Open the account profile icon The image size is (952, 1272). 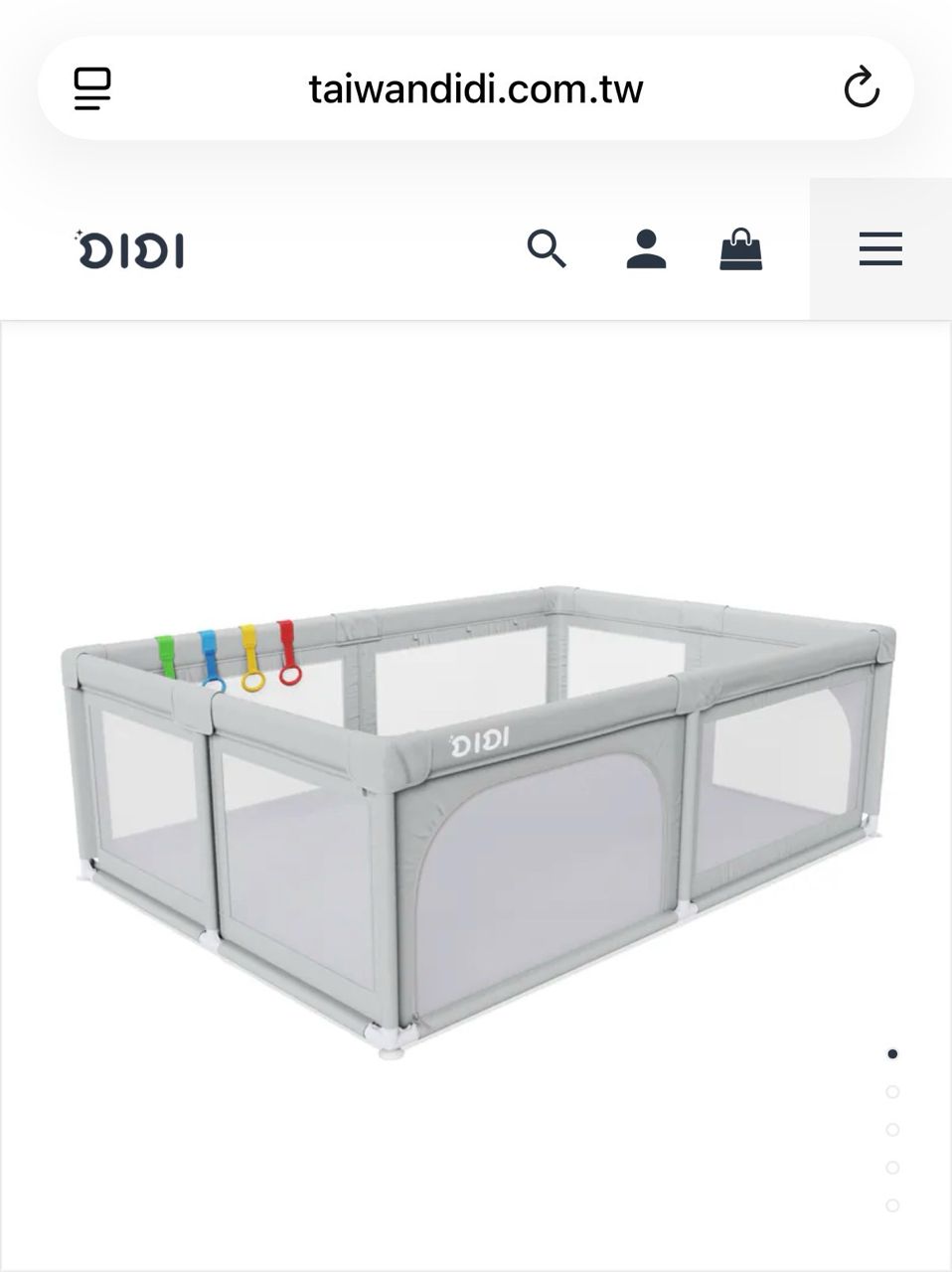(646, 248)
